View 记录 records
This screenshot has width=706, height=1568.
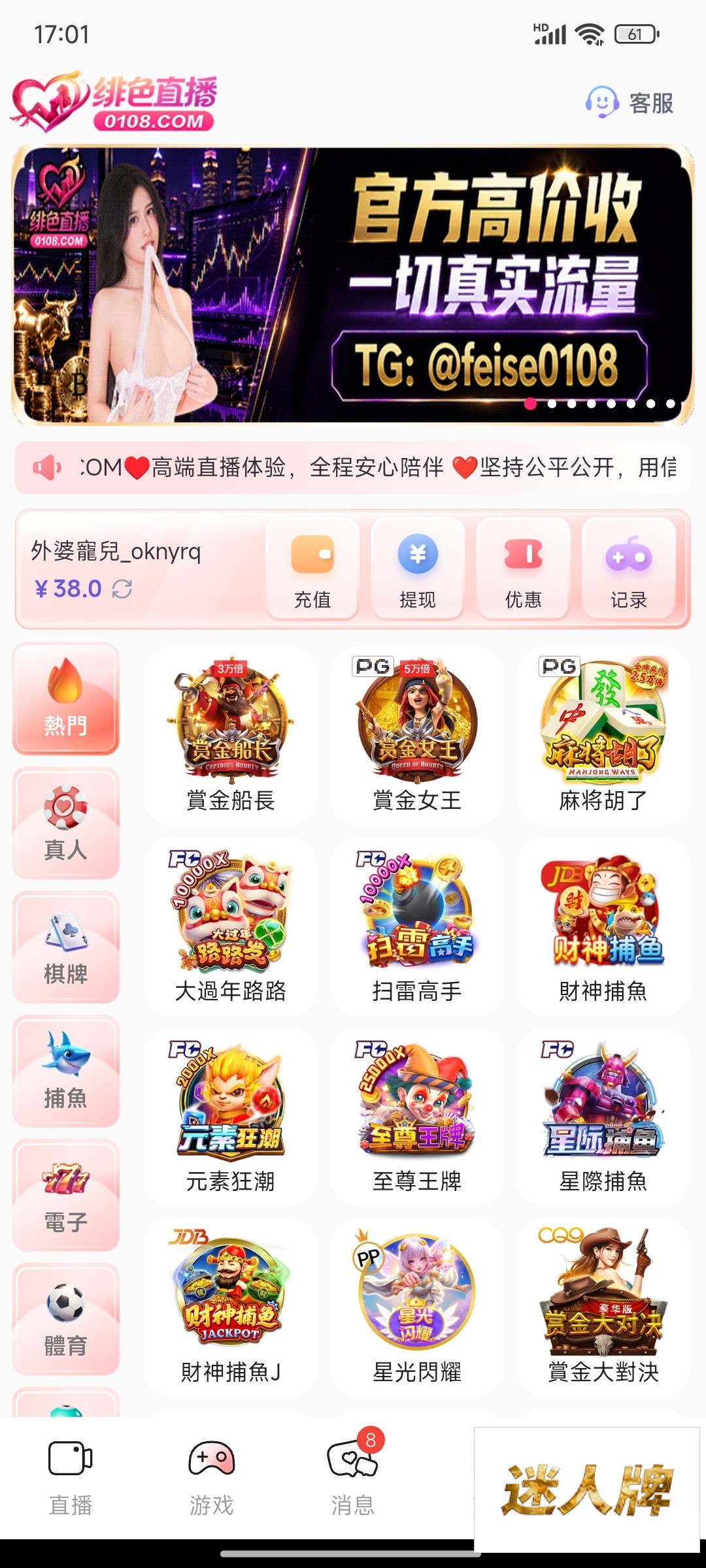(x=629, y=568)
